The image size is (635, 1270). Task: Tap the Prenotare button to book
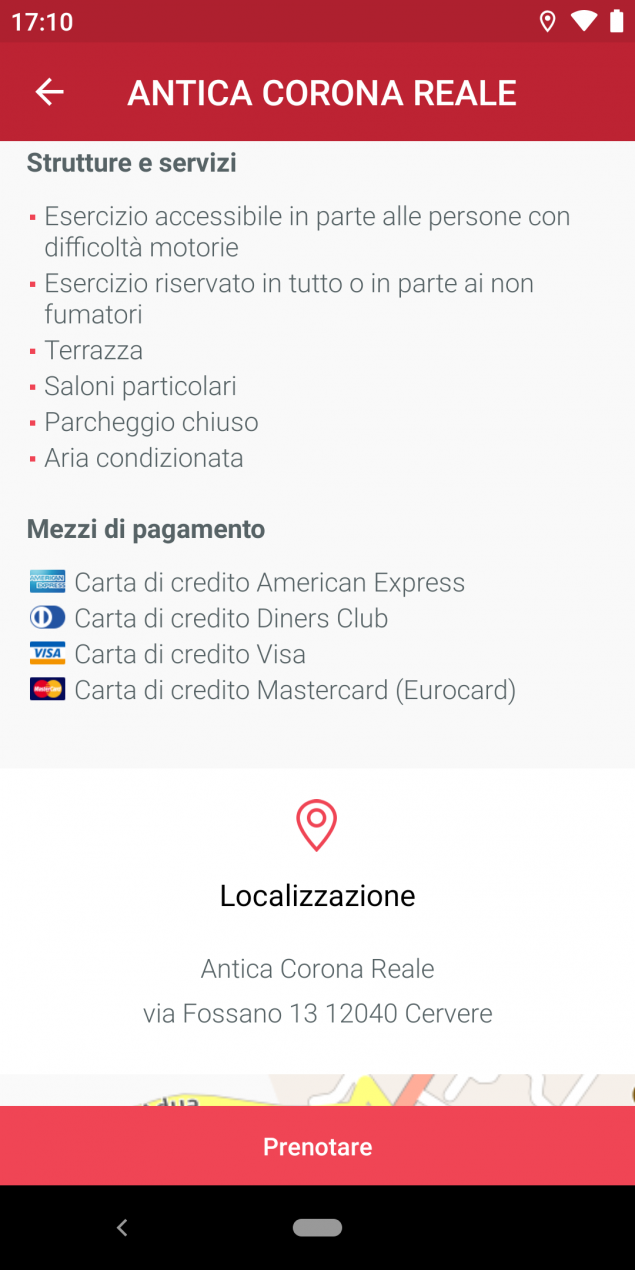pyautogui.click(x=317, y=1146)
